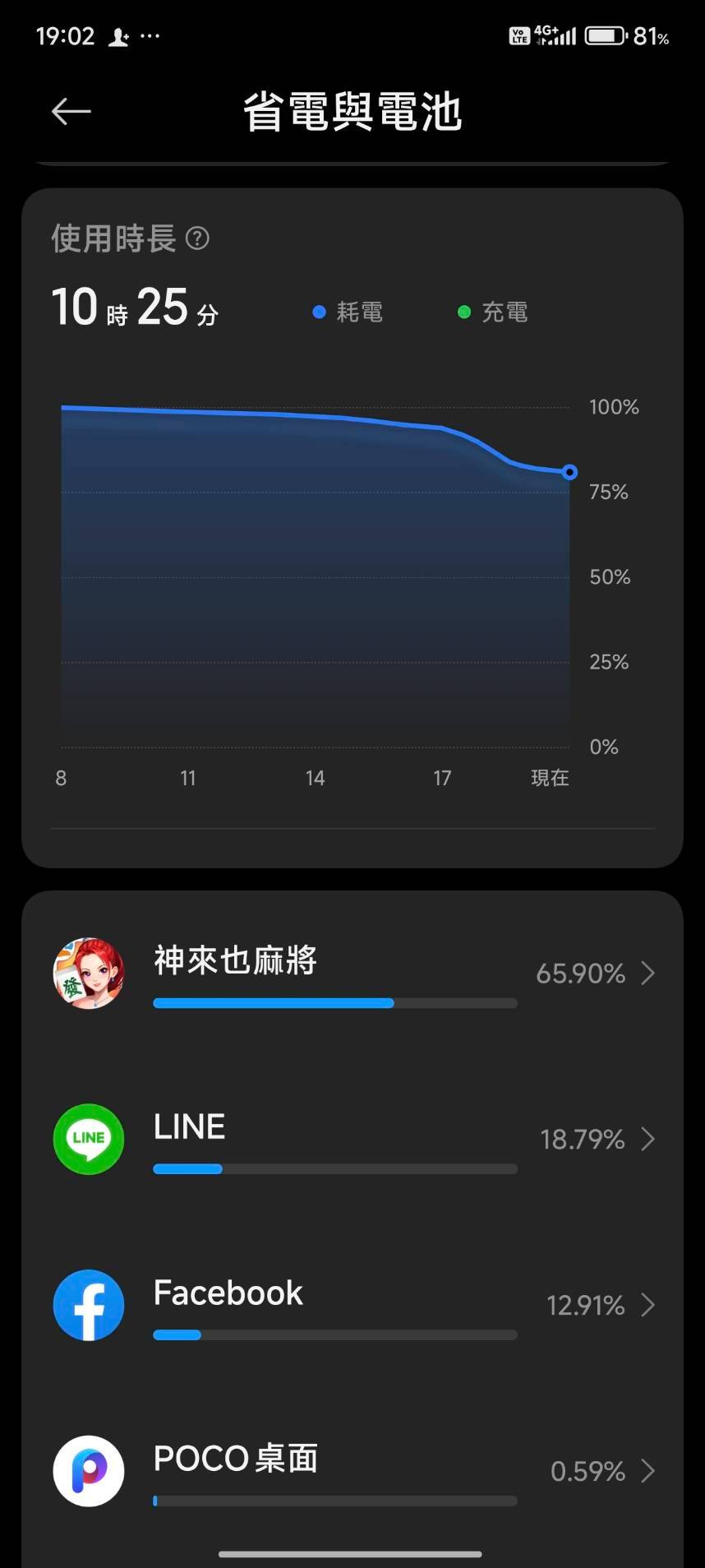
Task: Show POCO桌面 battery usage details
Action: [x=352, y=1471]
